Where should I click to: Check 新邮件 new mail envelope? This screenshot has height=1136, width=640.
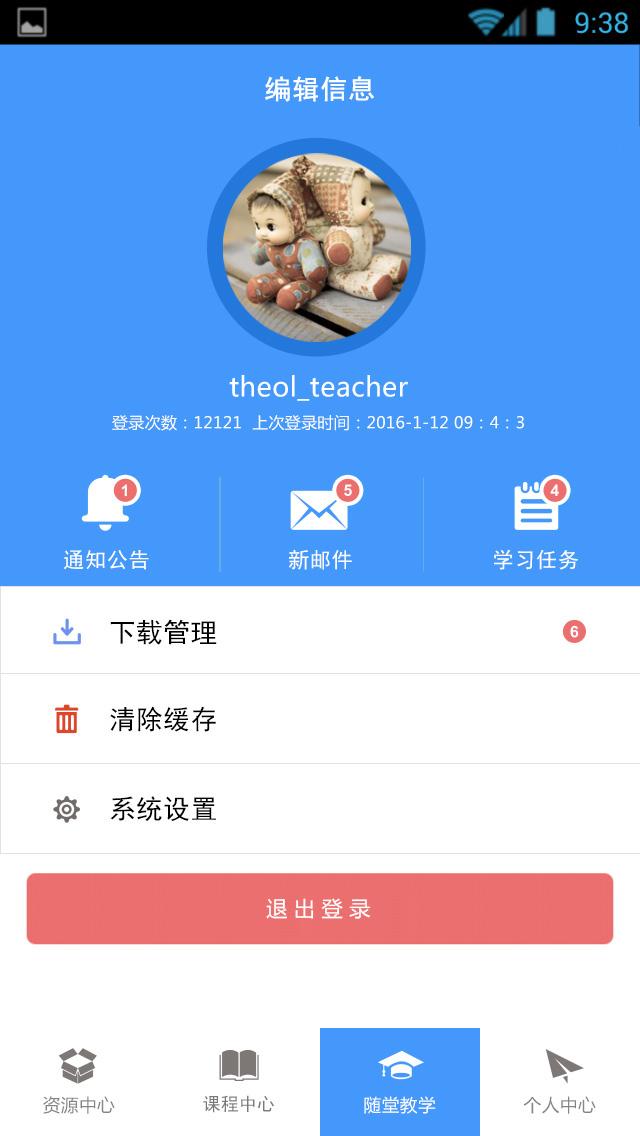click(x=320, y=523)
